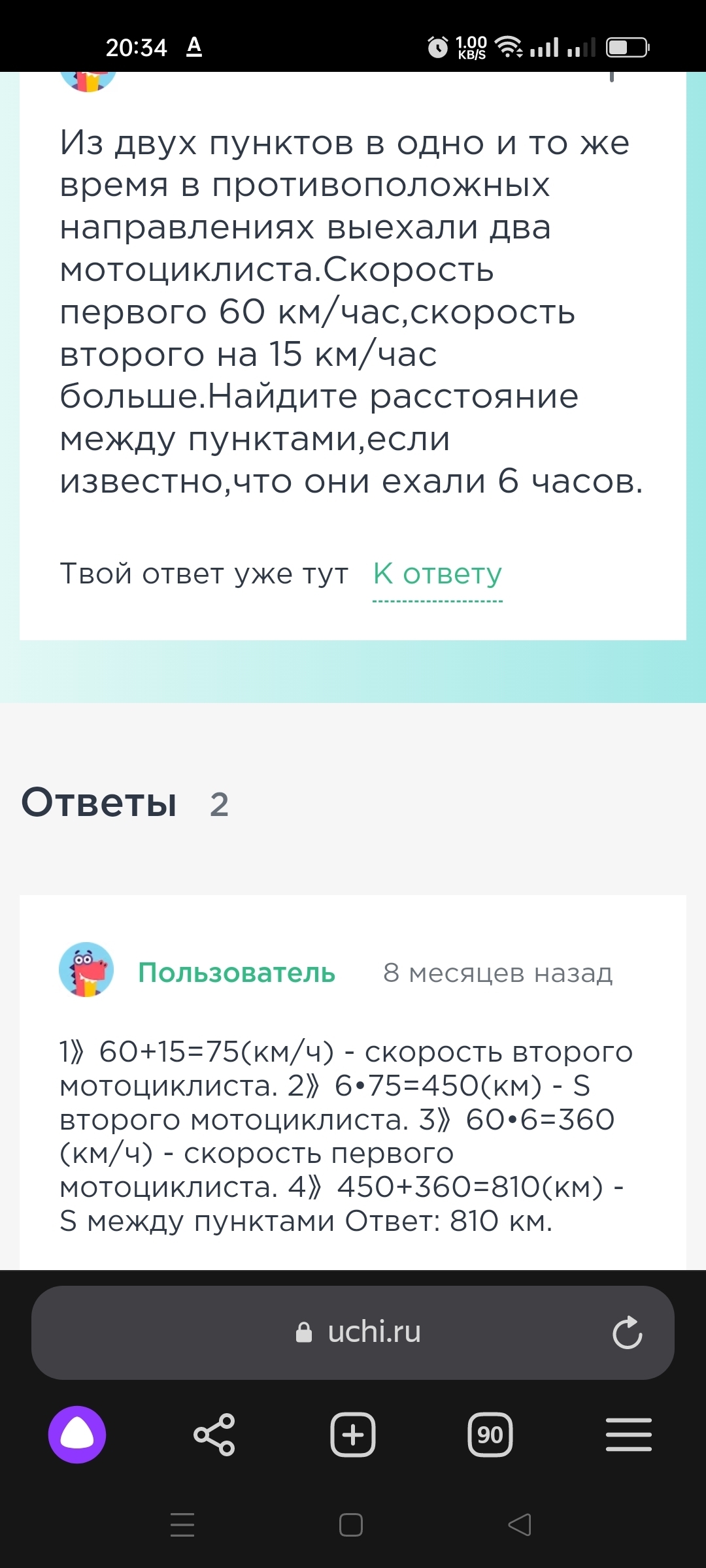Open Alice voice assistant
706x1568 pixels.
point(77,1435)
